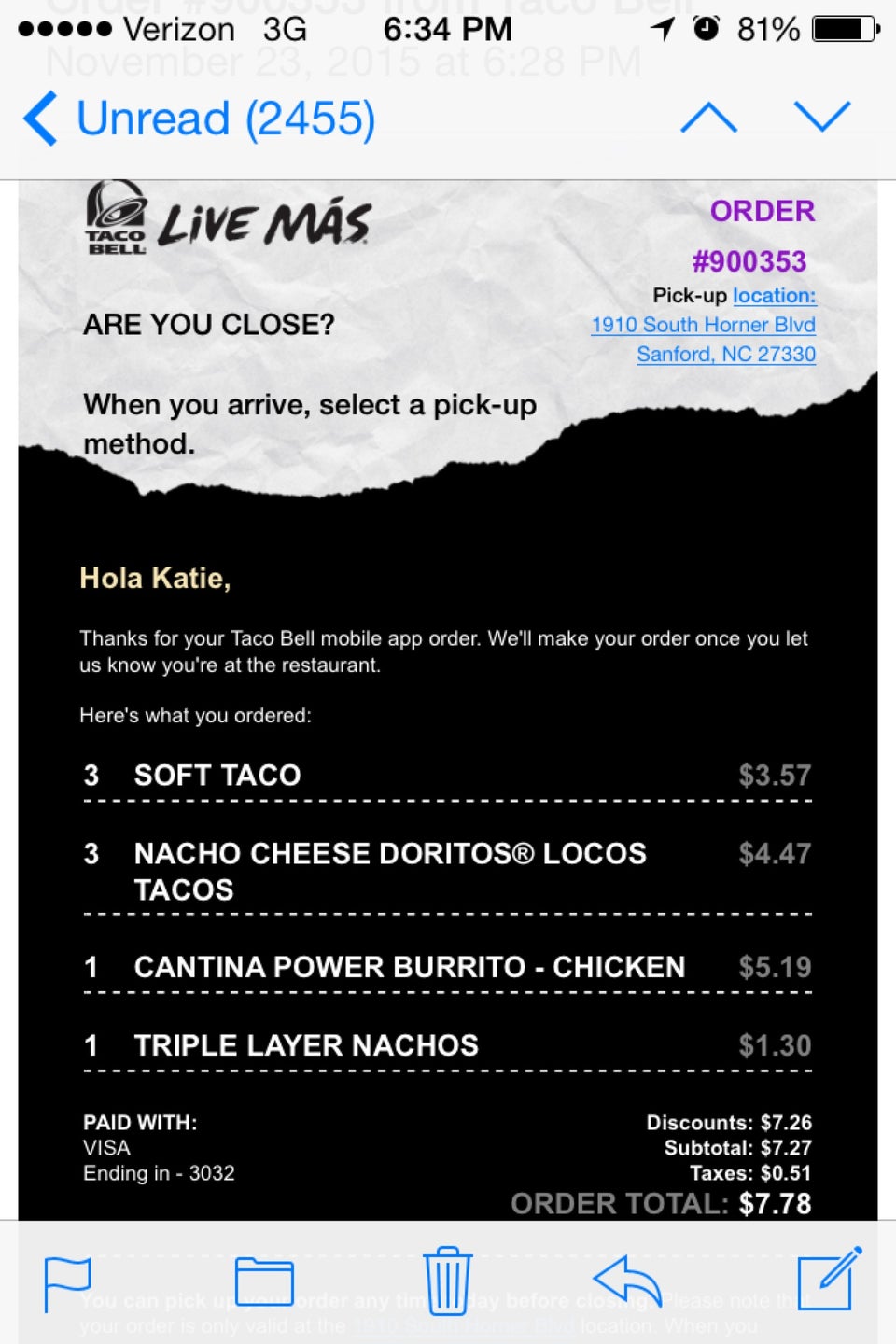Reply to this email
The width and height of the screenshot is (896, 1344).
click(x=627, y=1281)
